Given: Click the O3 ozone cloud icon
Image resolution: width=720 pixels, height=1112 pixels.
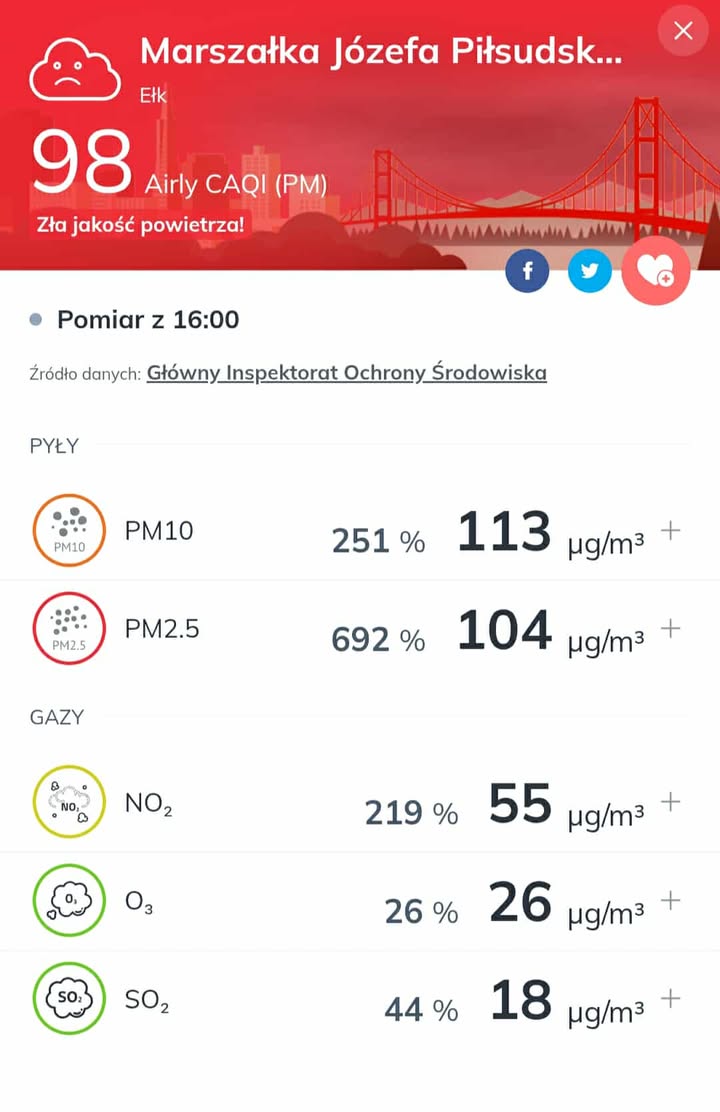Looking at the screenshot, I should pos(68,900).
